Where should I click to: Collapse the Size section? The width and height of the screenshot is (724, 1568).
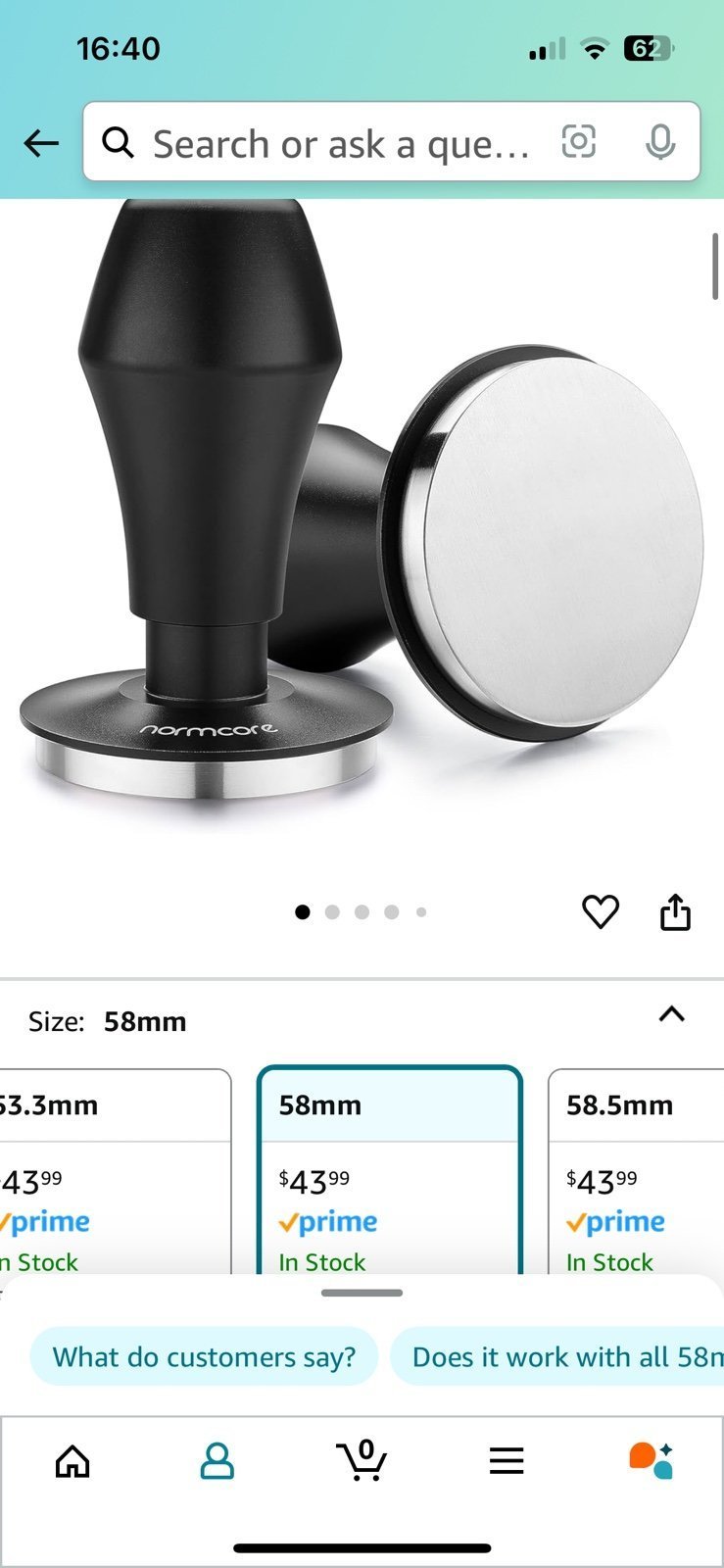(x=671, y=1014)
